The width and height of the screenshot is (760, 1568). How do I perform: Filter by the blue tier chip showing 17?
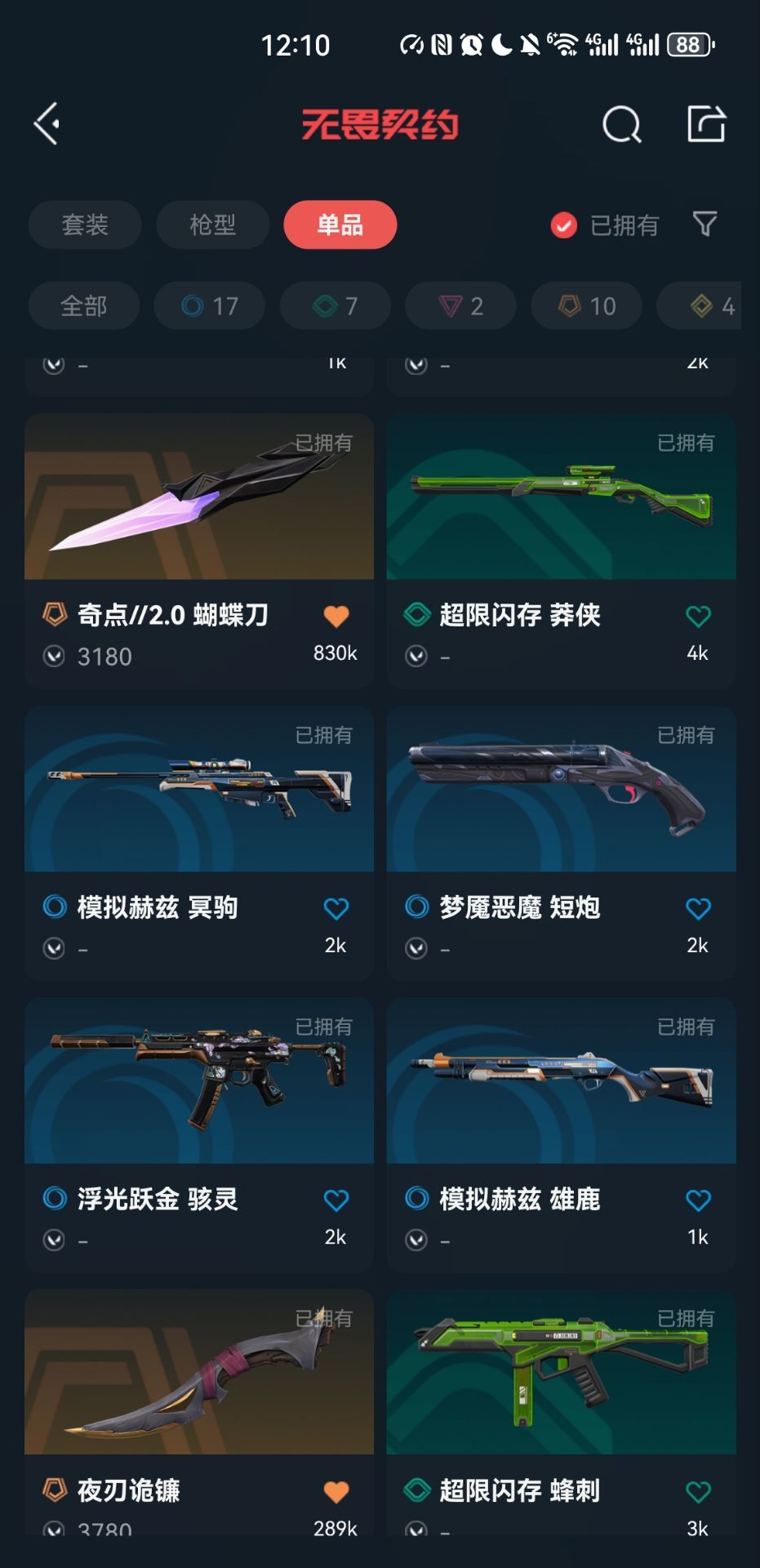pyautogui.click(x=210, y=306)
